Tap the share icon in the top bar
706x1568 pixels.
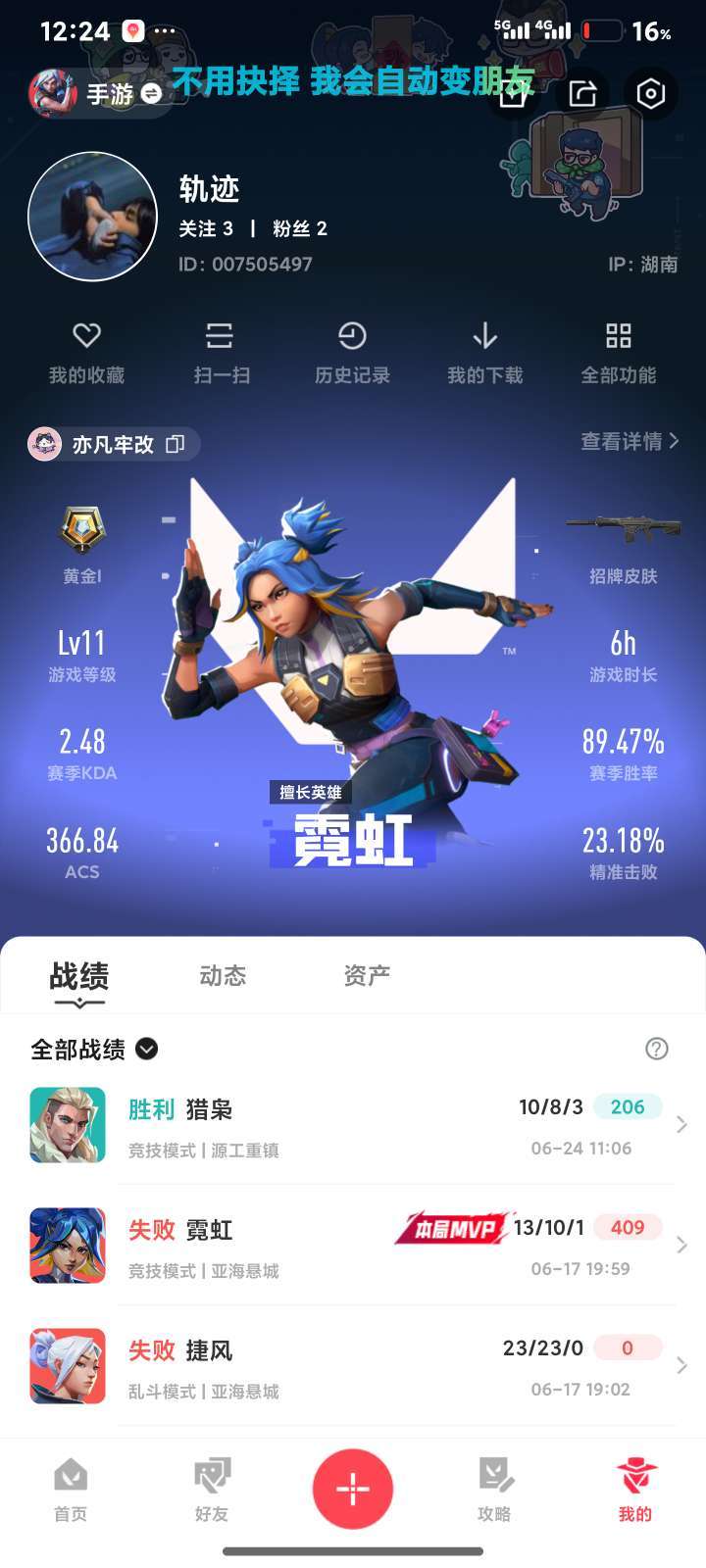(x=582, y=93)
